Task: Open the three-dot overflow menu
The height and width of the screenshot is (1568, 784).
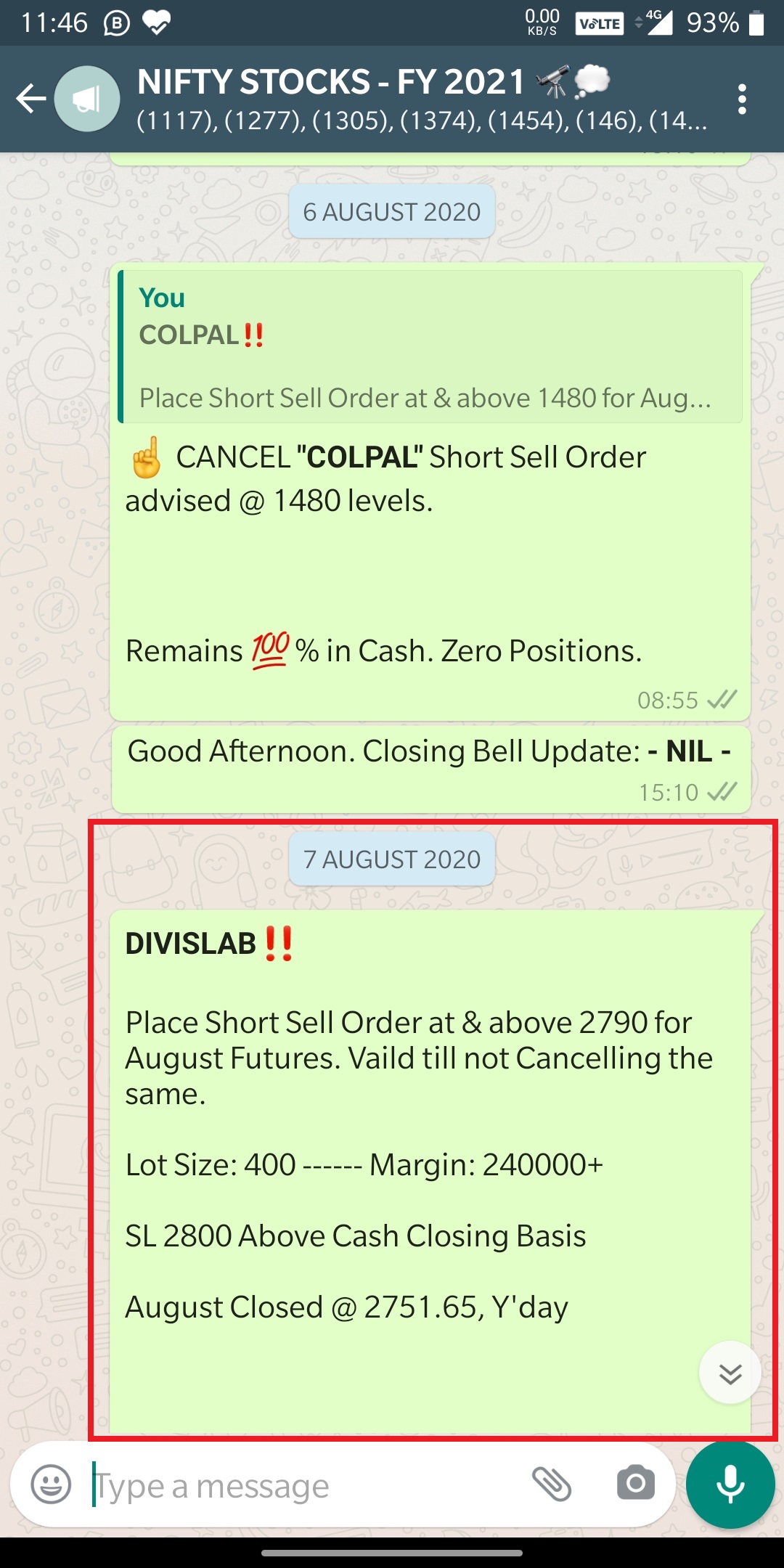Action: point(741,99)
